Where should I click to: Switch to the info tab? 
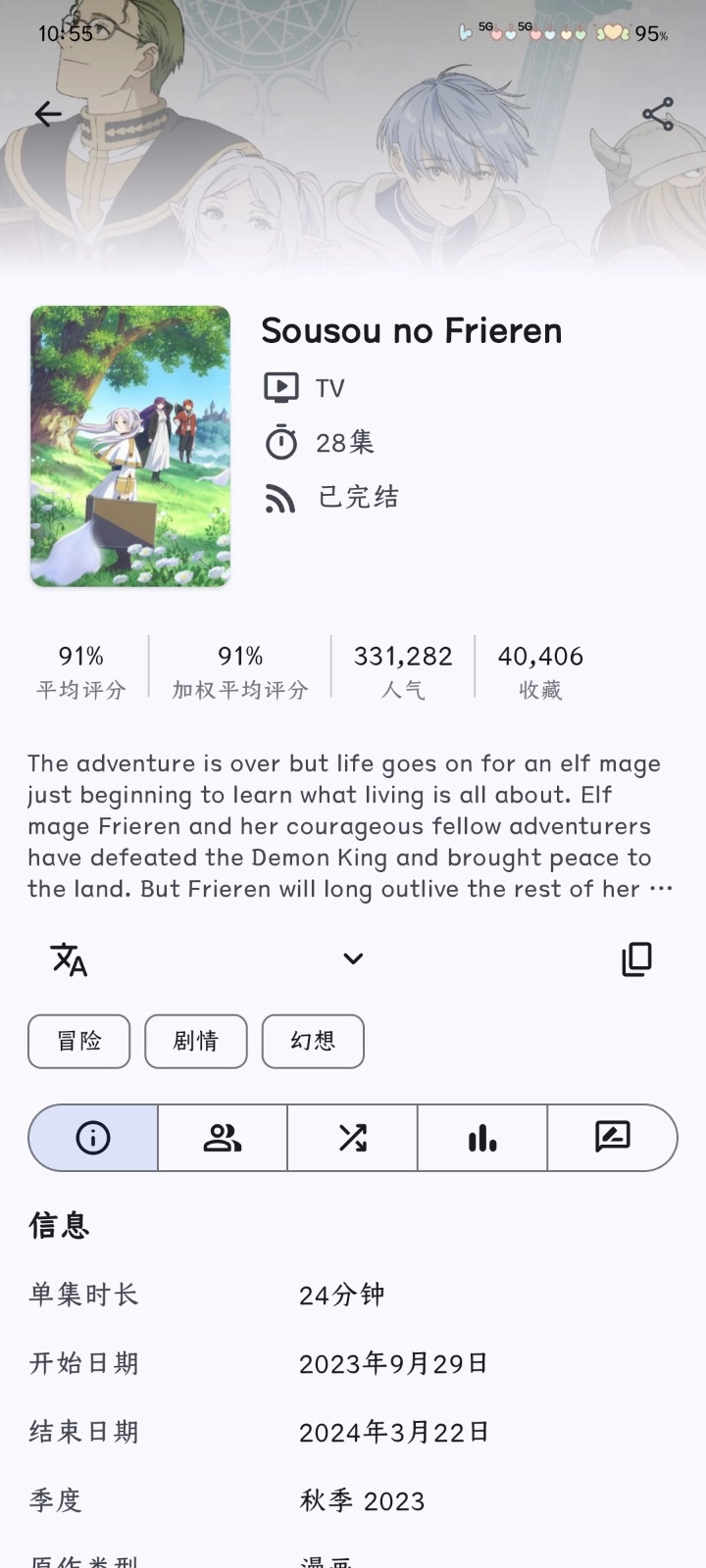pyautogui.click(x=93, y=1138)
